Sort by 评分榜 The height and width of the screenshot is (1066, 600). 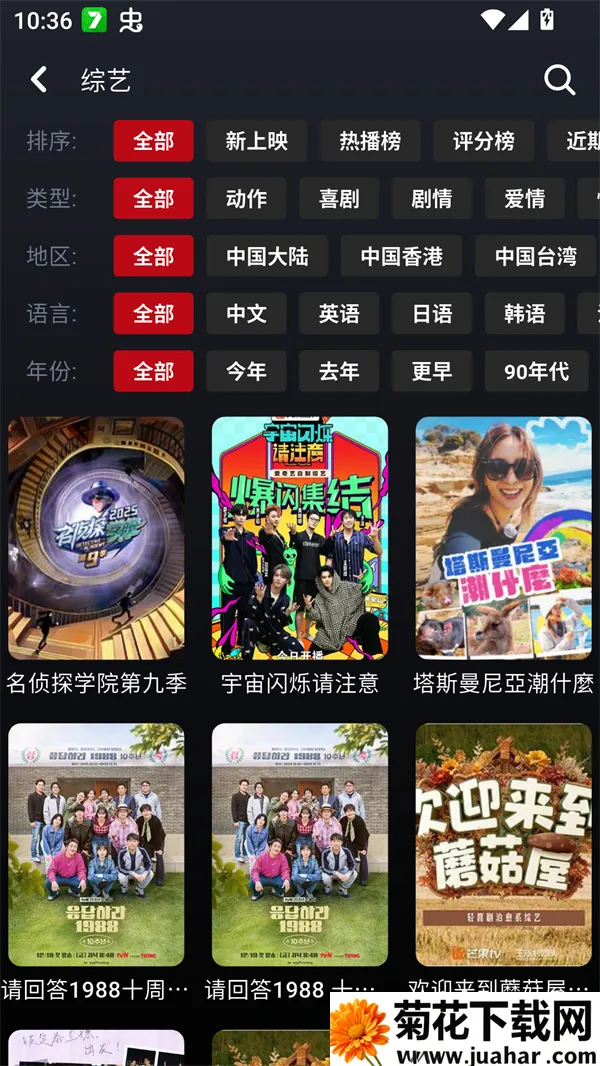pyautogui.click(x=483, y=141)
